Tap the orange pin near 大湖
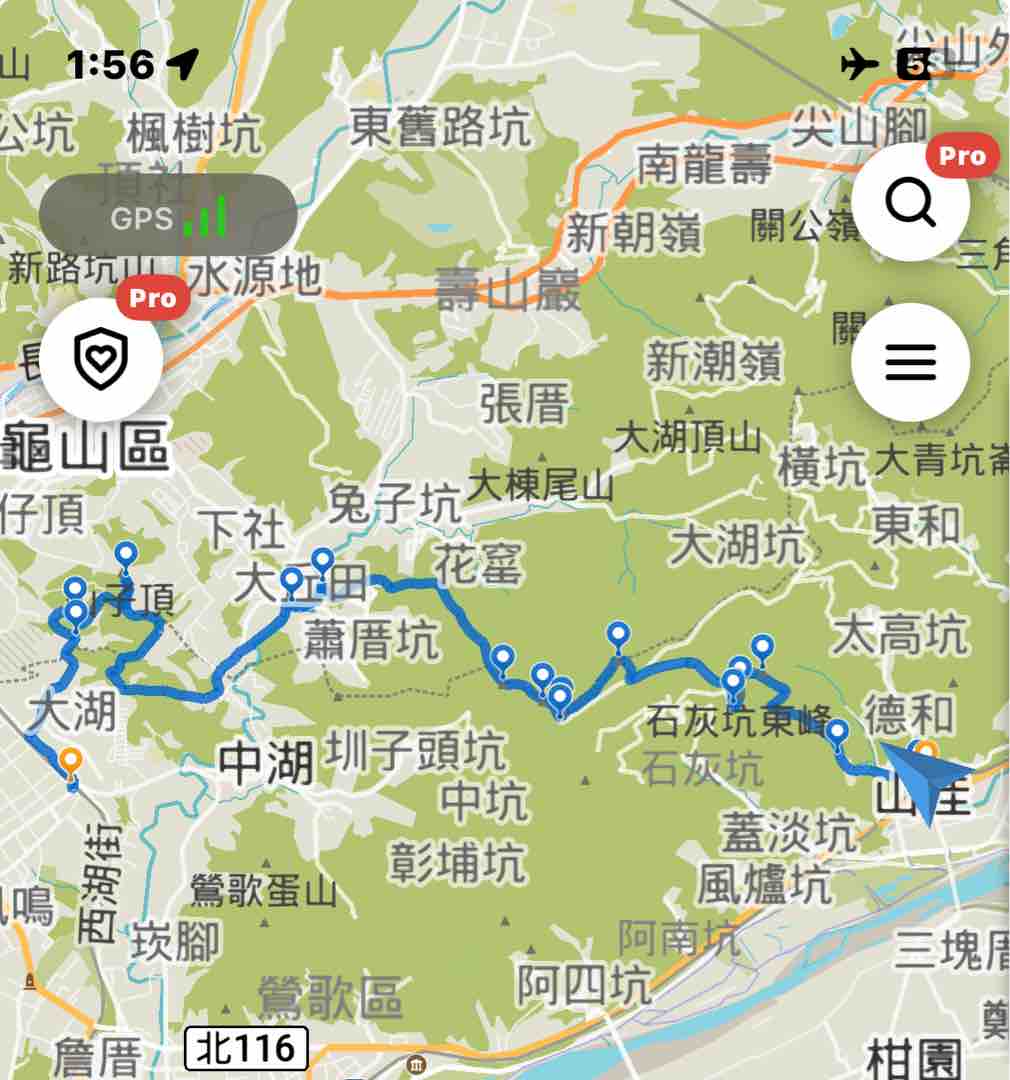The image size is (1010, 1080). pos(70,762)
